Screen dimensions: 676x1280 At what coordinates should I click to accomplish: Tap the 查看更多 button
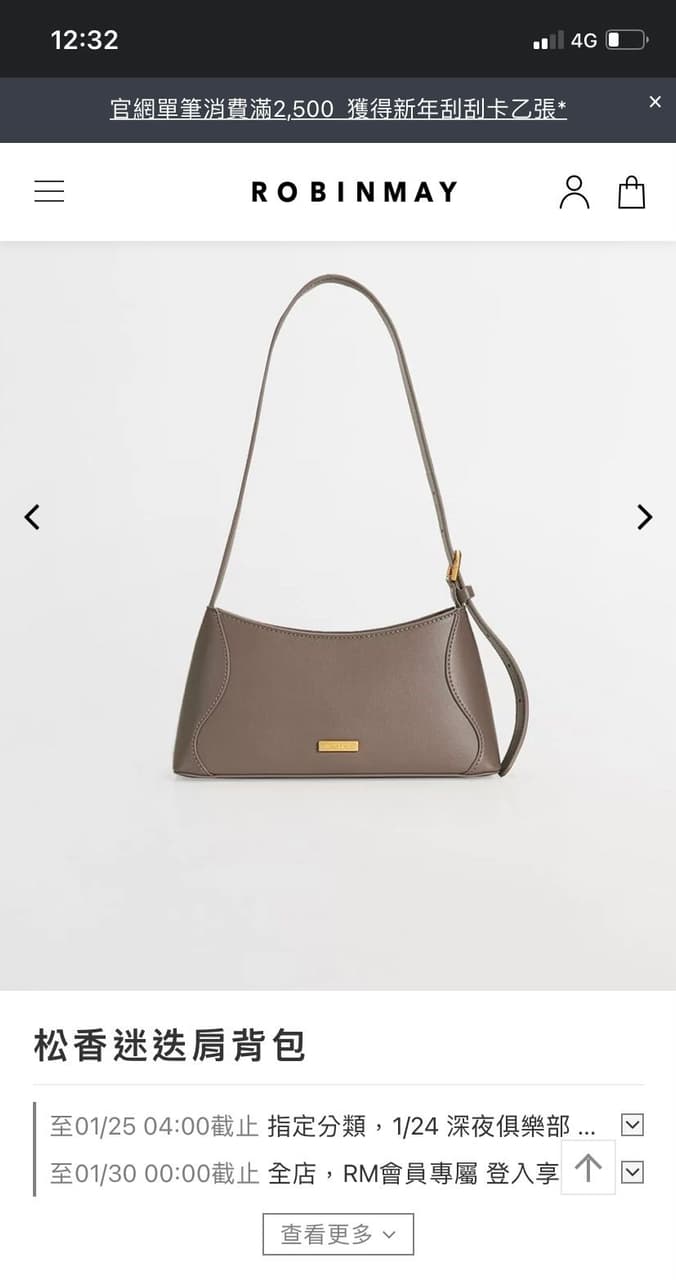(338, 1234)
